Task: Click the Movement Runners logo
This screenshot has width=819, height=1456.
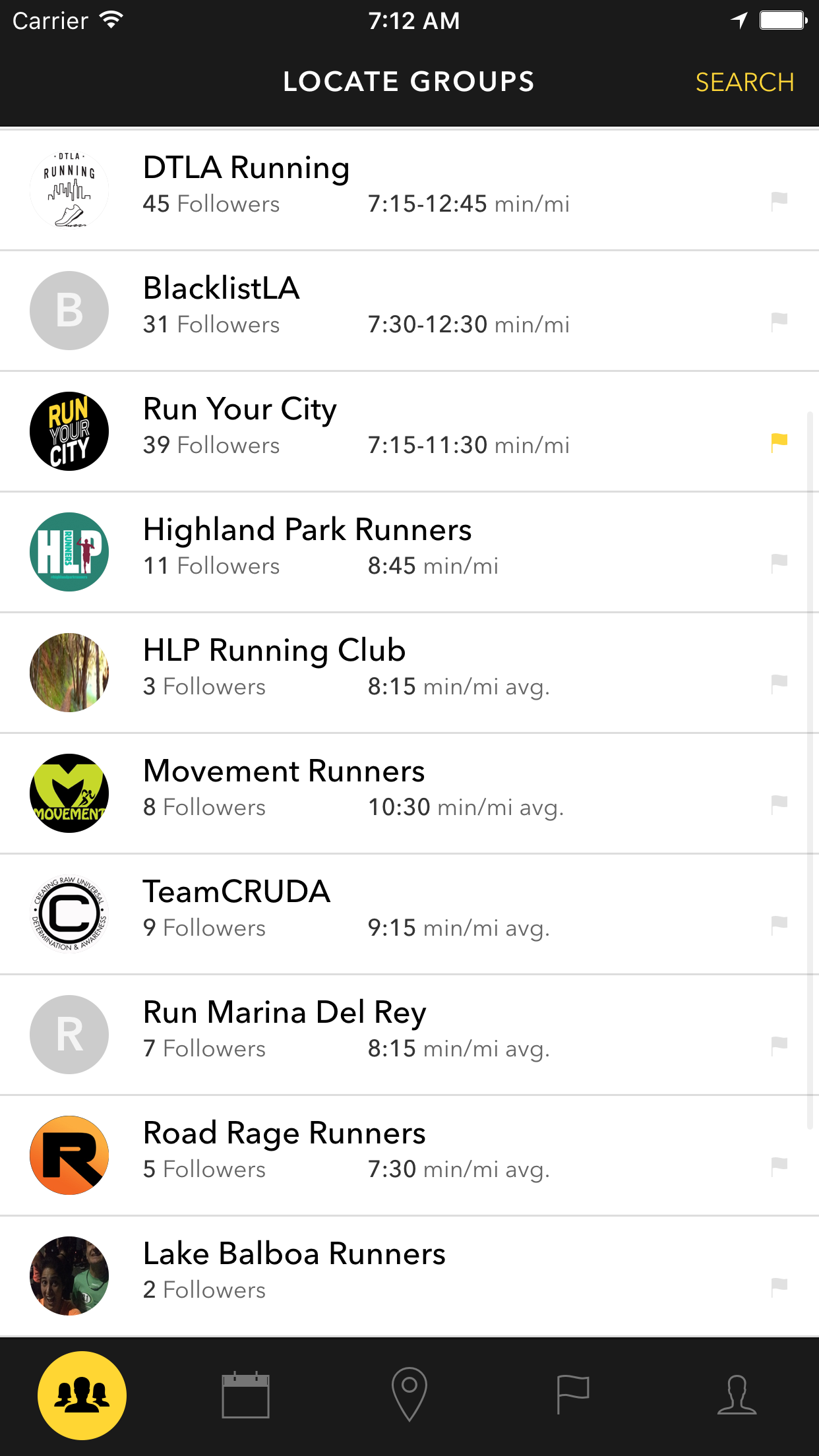Action: (x=69, y=793)
